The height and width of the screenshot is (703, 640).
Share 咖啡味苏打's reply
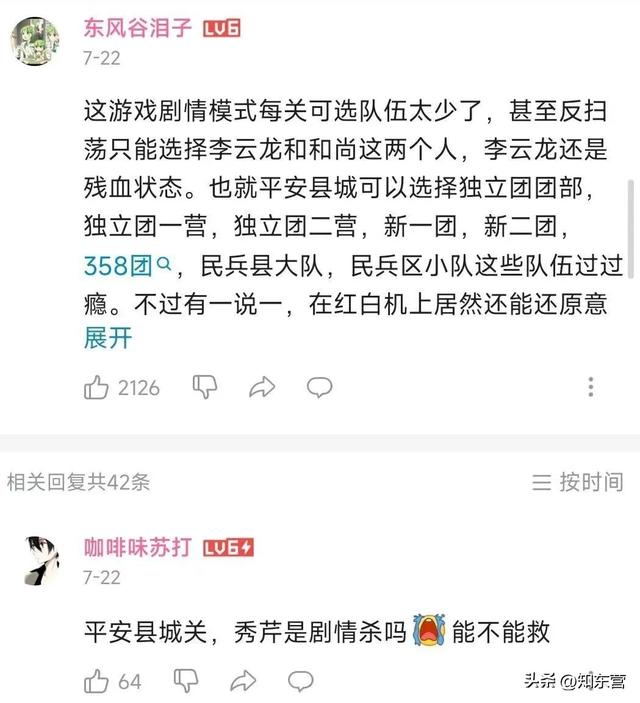coord(244,682)
